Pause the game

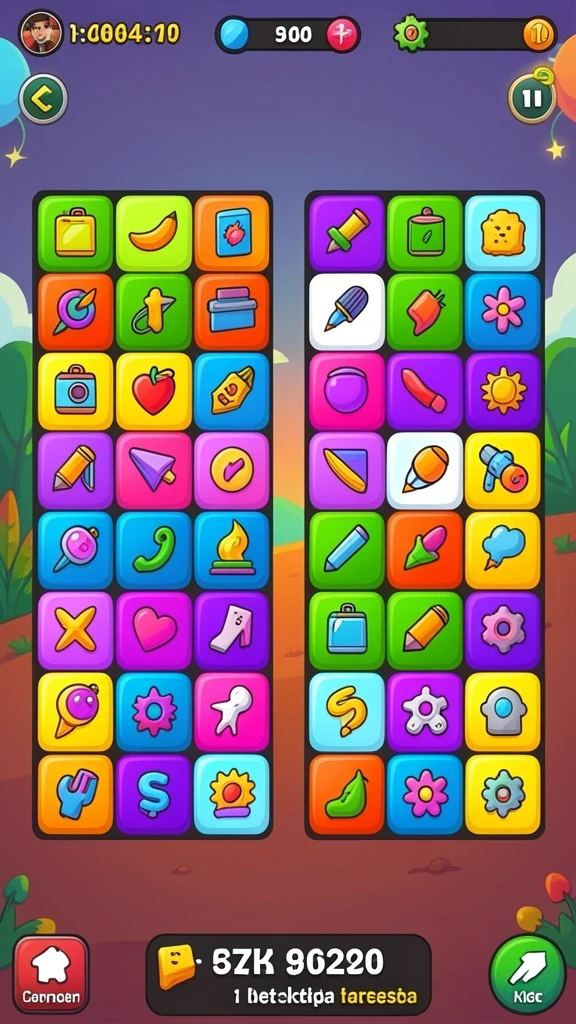pos(532,99)
